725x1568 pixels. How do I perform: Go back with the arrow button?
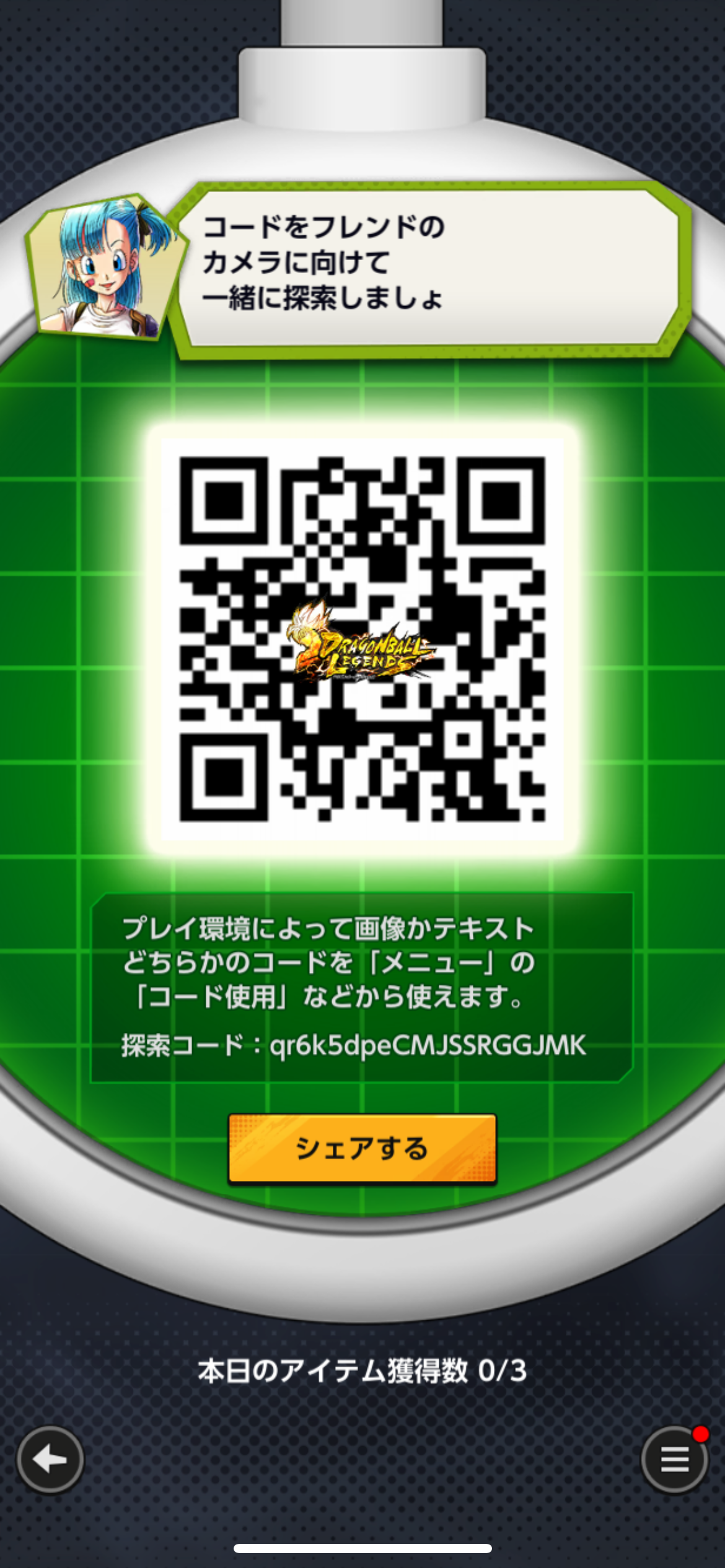pyautogui.click(x=50, y=1460)
